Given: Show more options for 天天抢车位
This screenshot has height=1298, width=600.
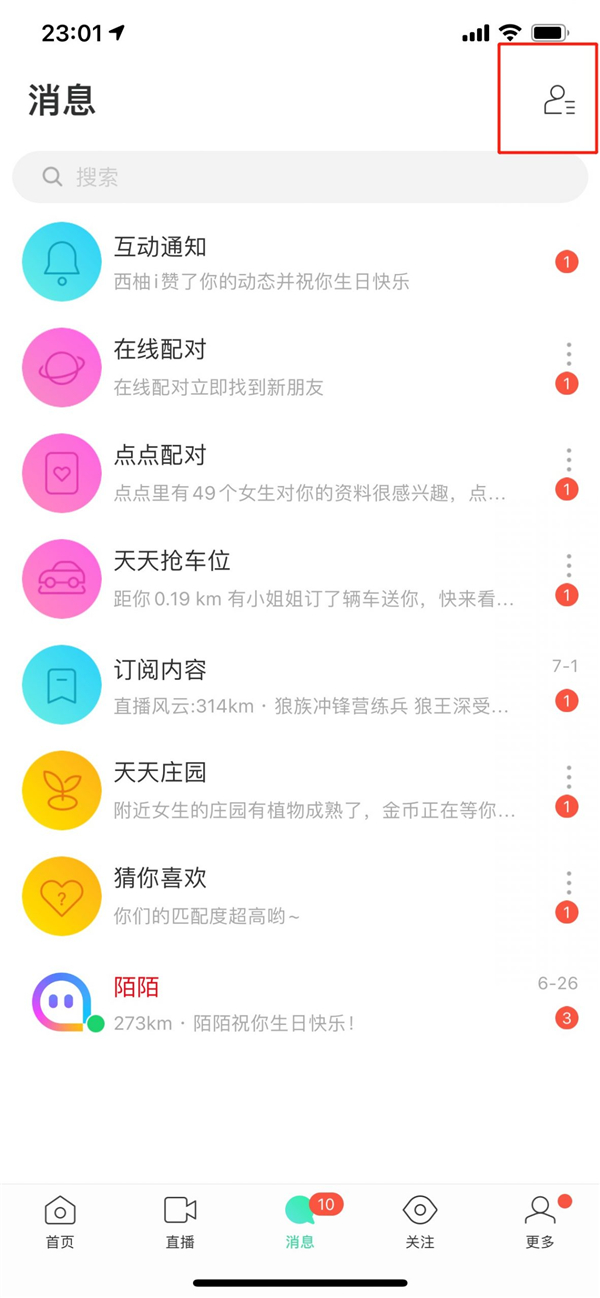Looking at the screenshot, I should click(x=569, y=565).
